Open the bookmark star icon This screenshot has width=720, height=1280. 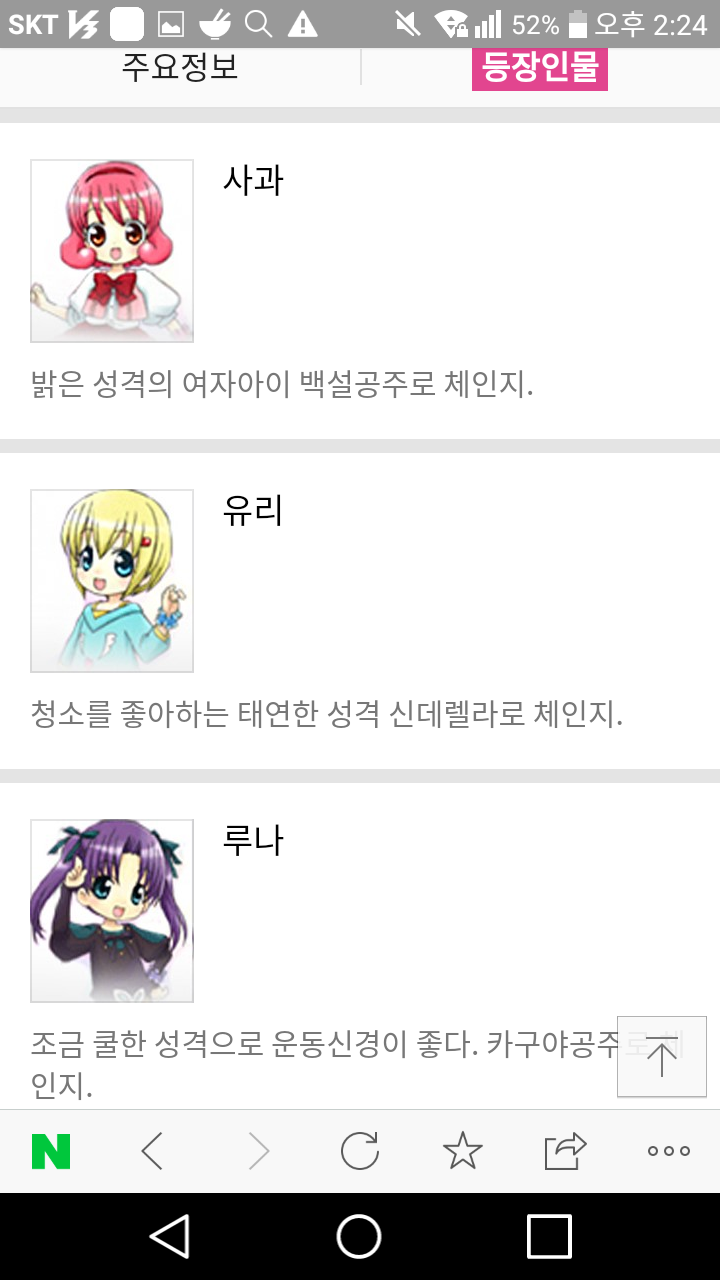click(462, 1151)
